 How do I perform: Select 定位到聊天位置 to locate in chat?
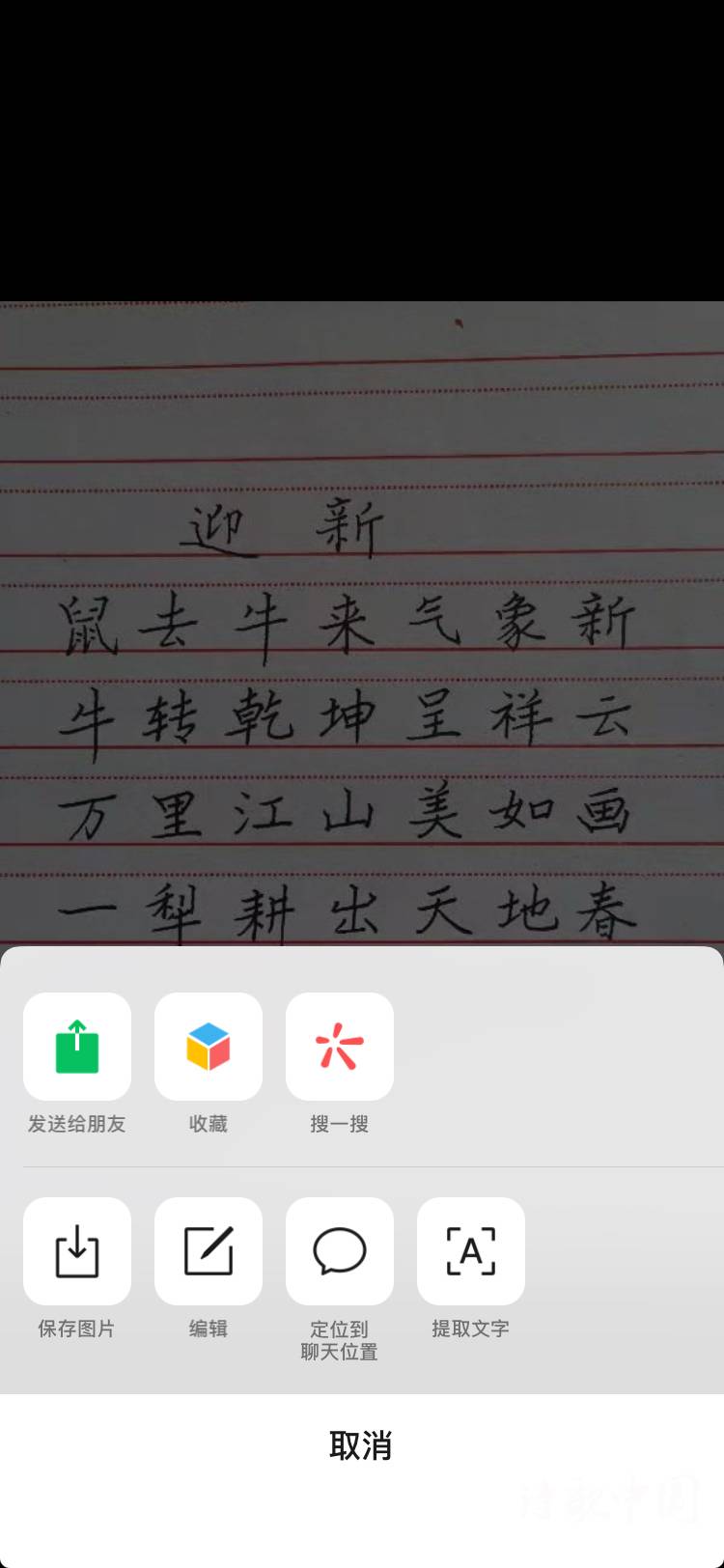tap(340, 1251)
